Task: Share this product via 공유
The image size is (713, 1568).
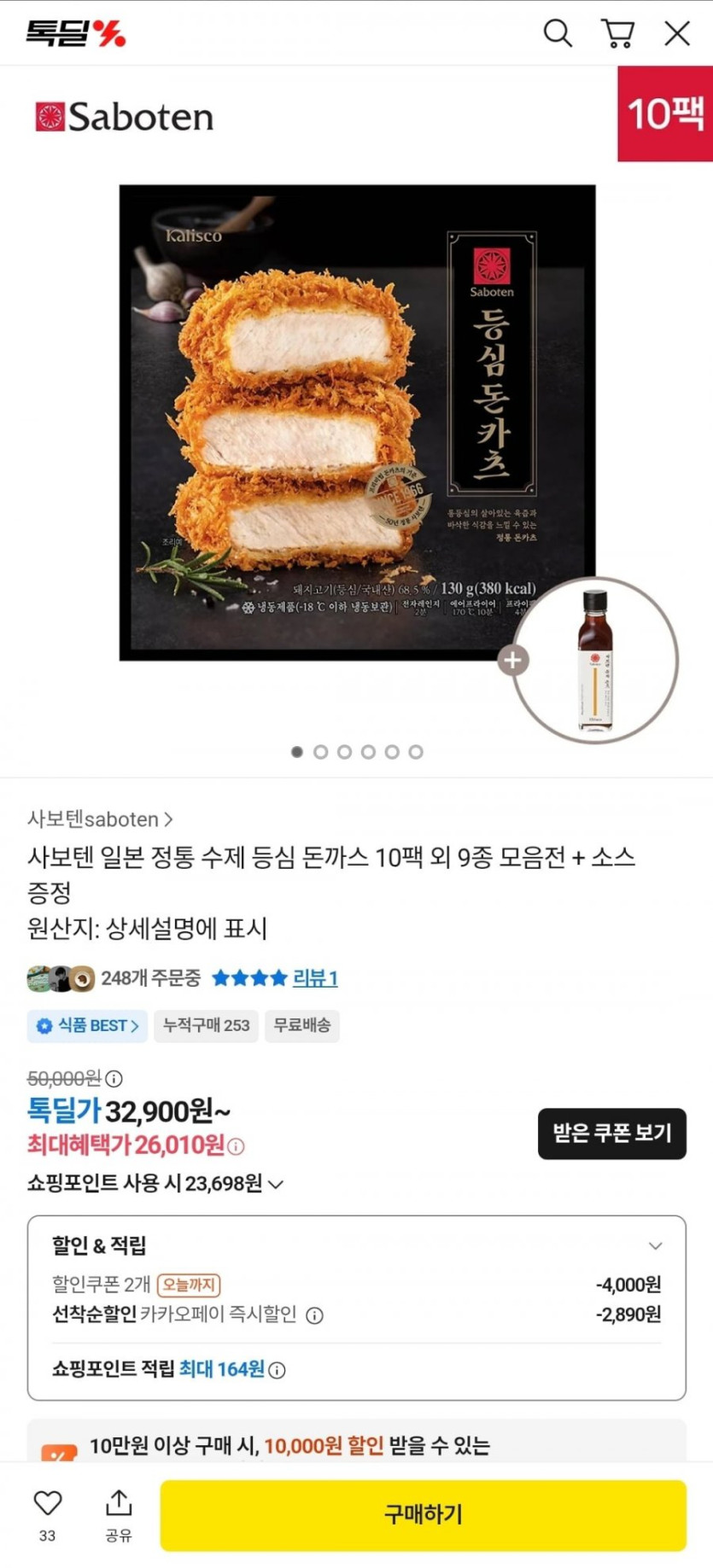Action: pos(119,1512)
